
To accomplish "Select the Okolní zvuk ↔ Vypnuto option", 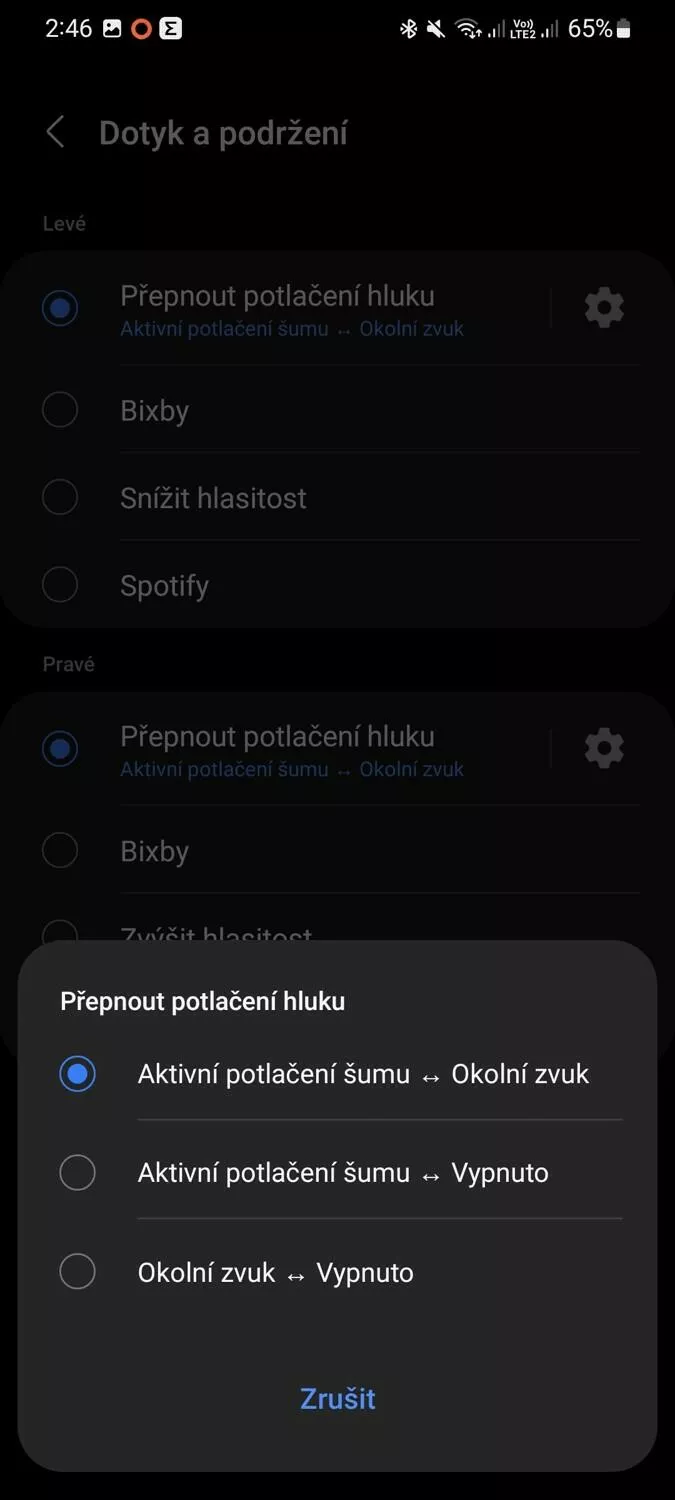I will tap(338, 1272).
